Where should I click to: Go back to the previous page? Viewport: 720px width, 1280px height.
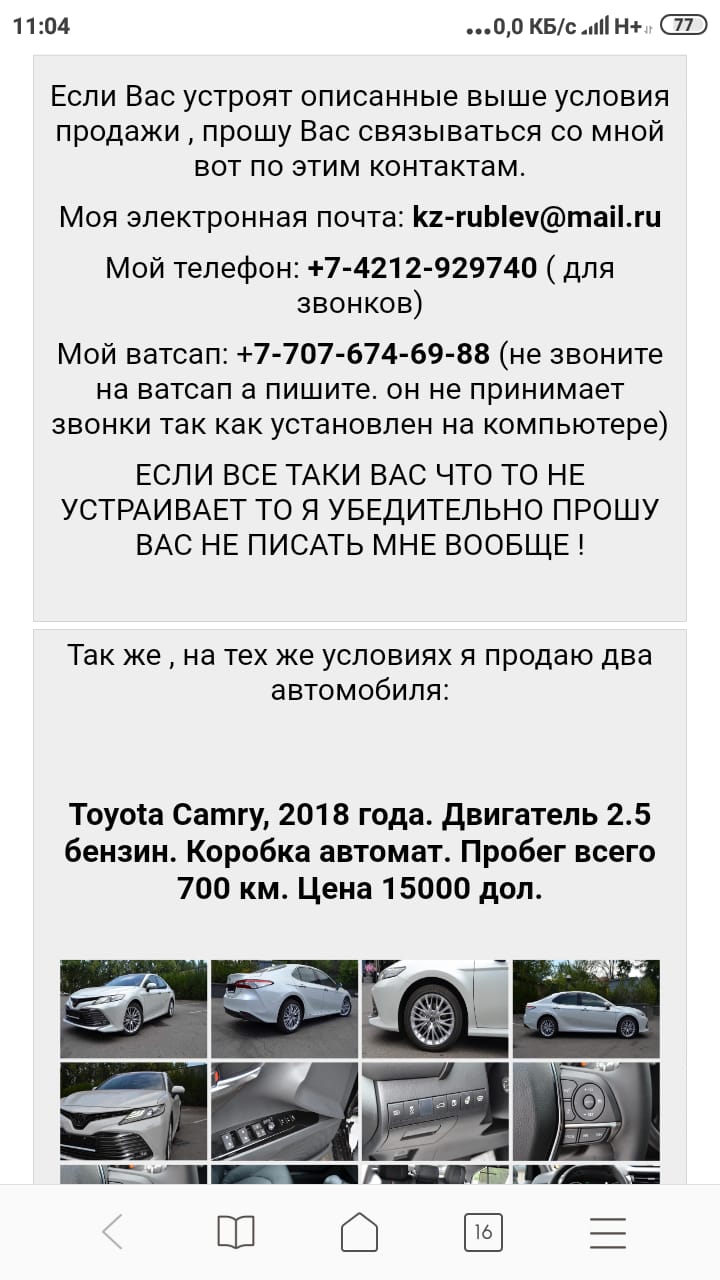tap(112, 1231)
